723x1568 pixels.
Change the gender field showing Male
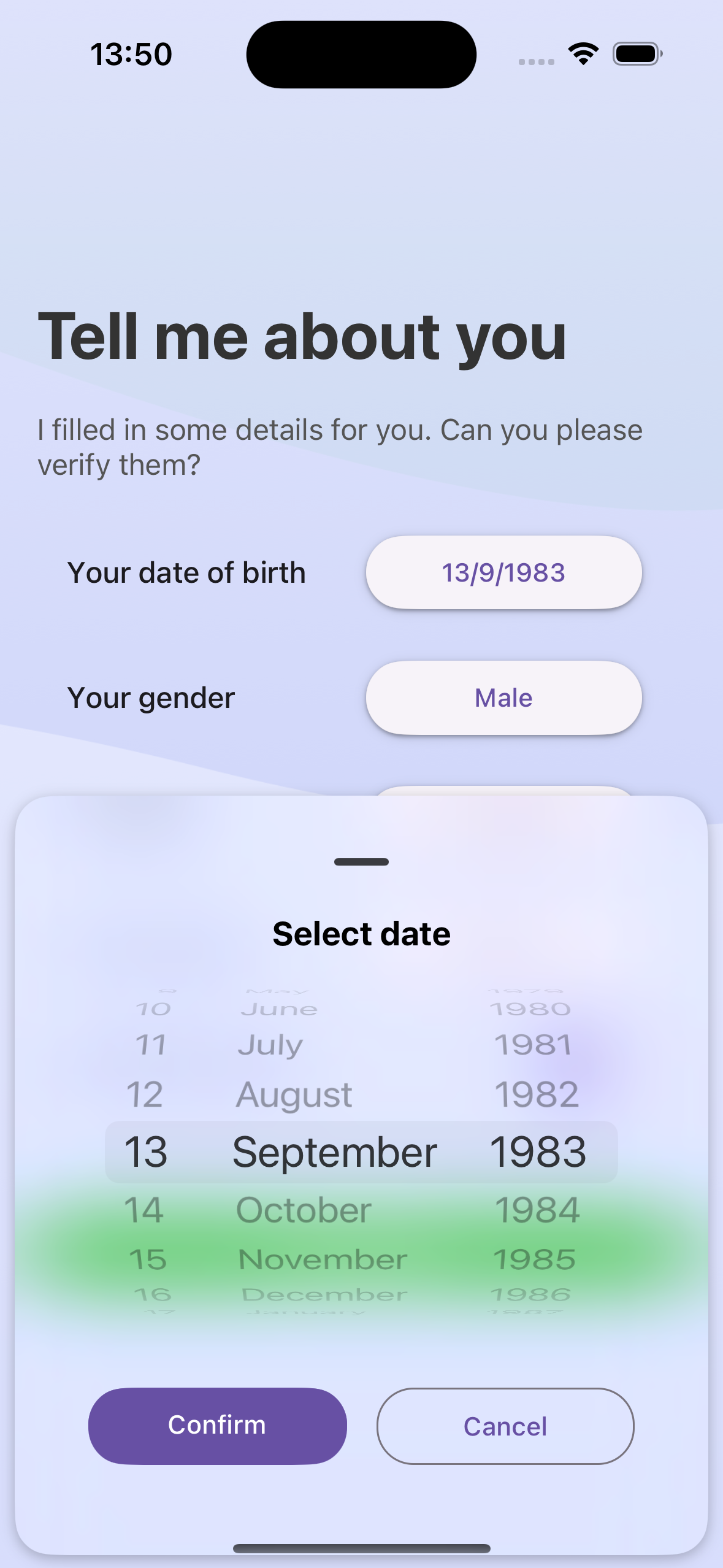[503, 698]
